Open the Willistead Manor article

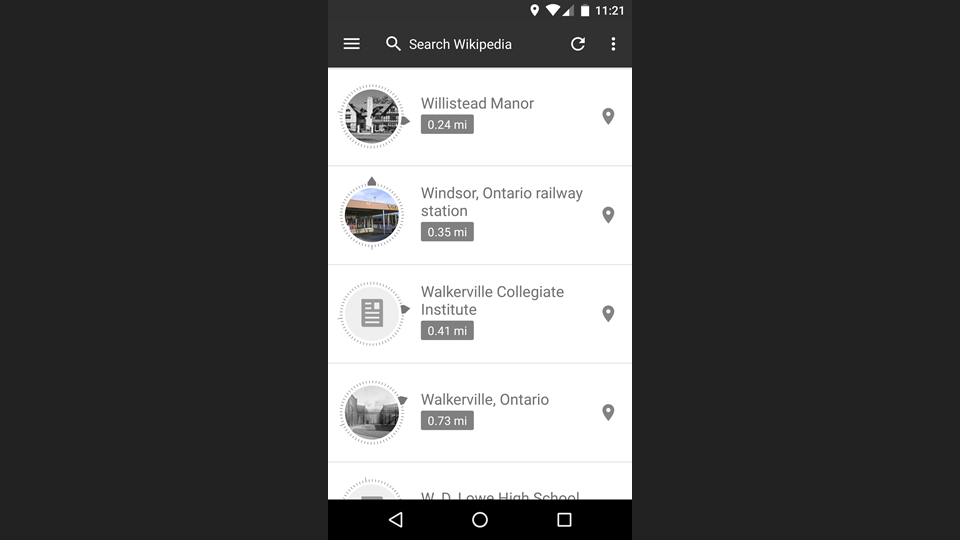pos(477,104)
